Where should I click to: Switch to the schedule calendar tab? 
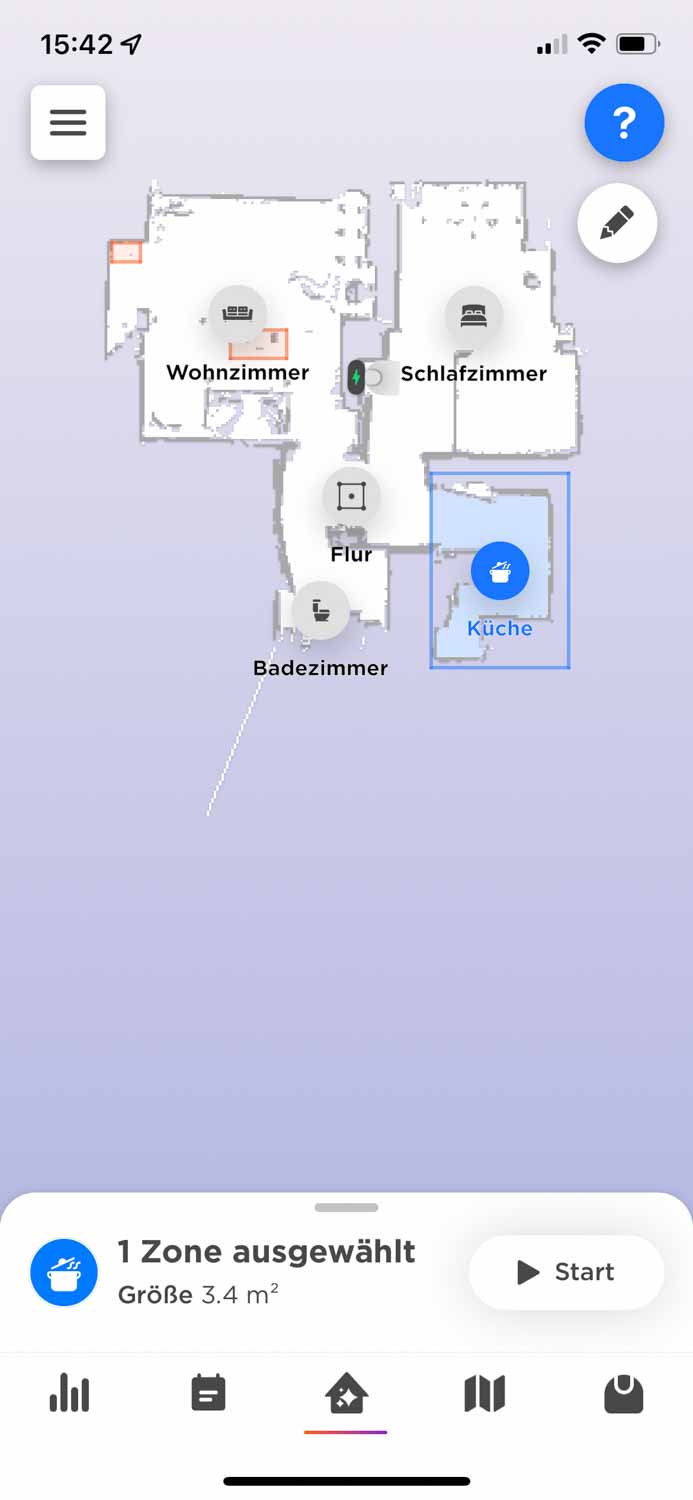click(208, 1392)
